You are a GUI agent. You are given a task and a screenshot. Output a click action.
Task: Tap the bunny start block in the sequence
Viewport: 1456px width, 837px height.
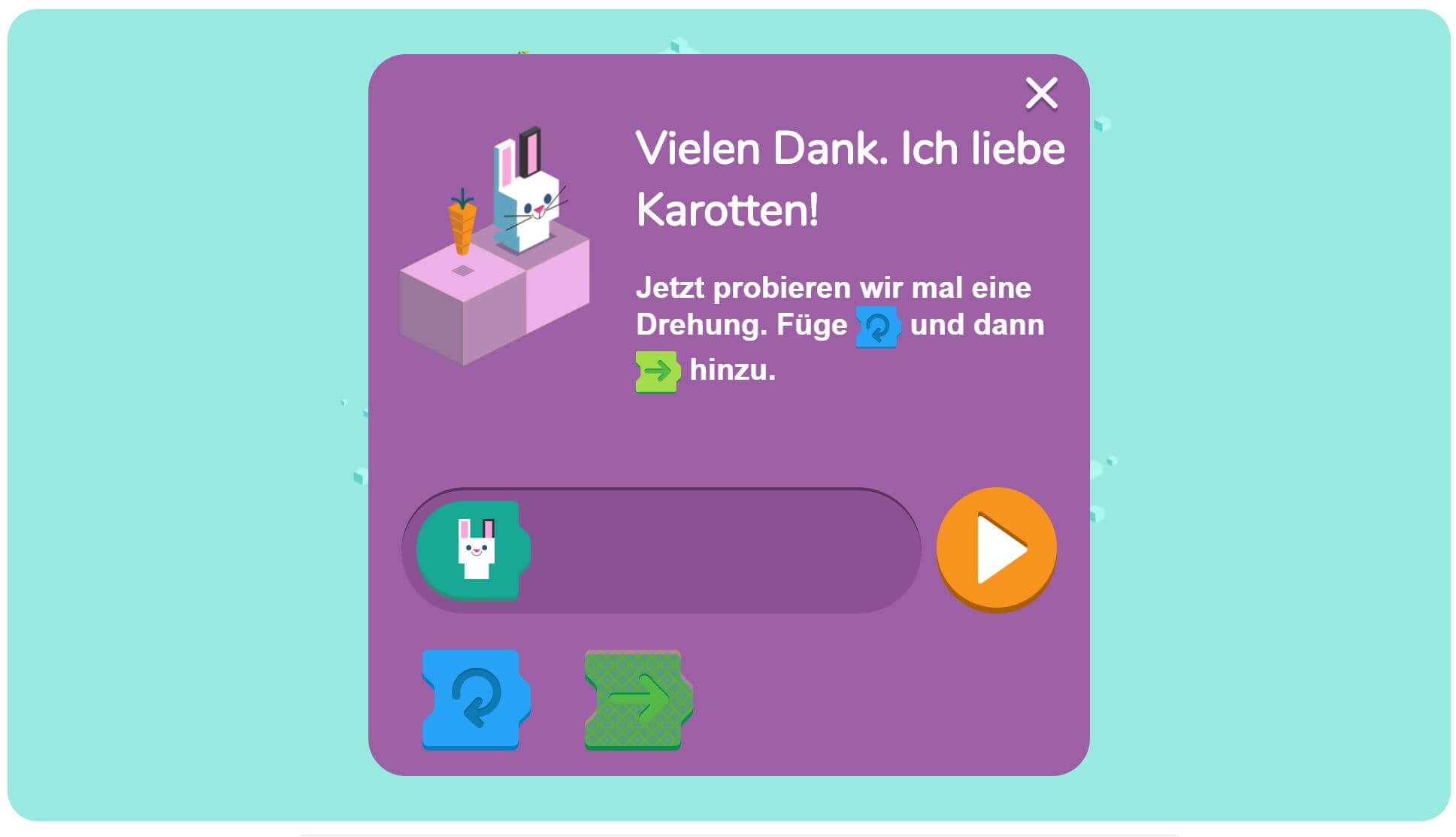point(474,550)
